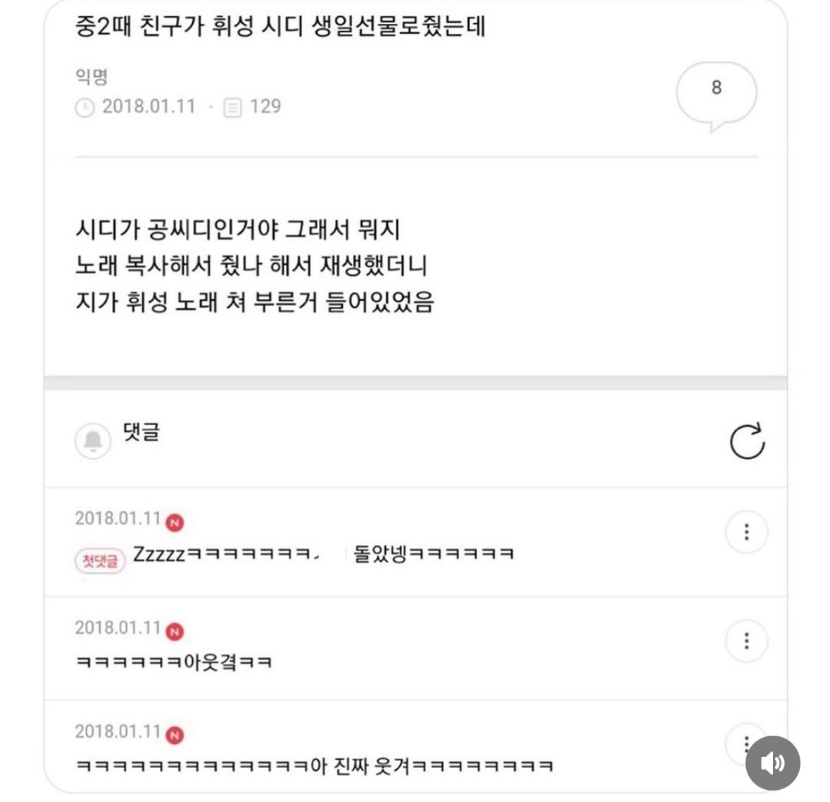Open overflow menu on the 진짜 웃겨 comment
Image resolution: width=830 pixels, height=802 pixels.
[744, 743]
